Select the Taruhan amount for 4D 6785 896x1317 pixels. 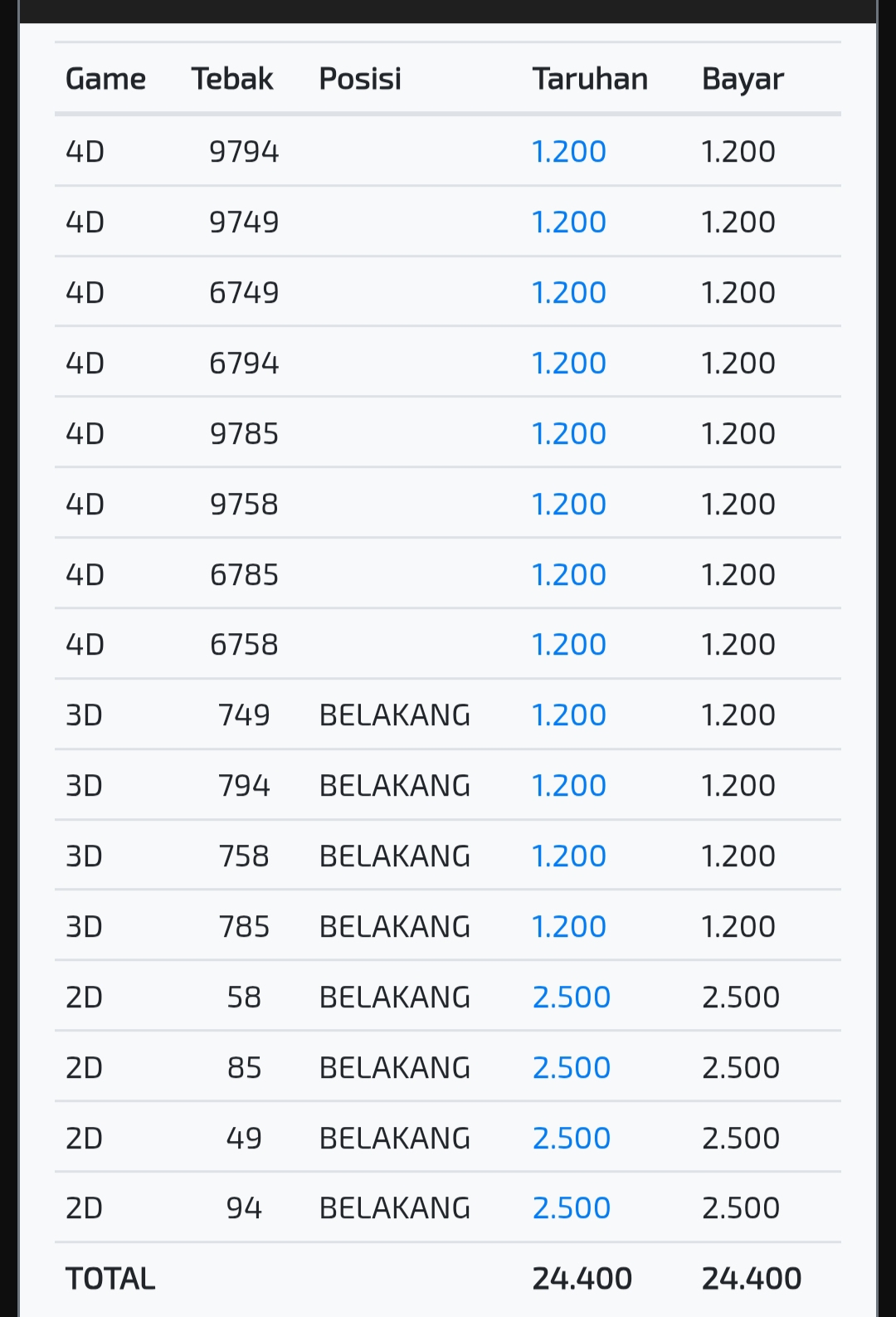coord(569,575)
